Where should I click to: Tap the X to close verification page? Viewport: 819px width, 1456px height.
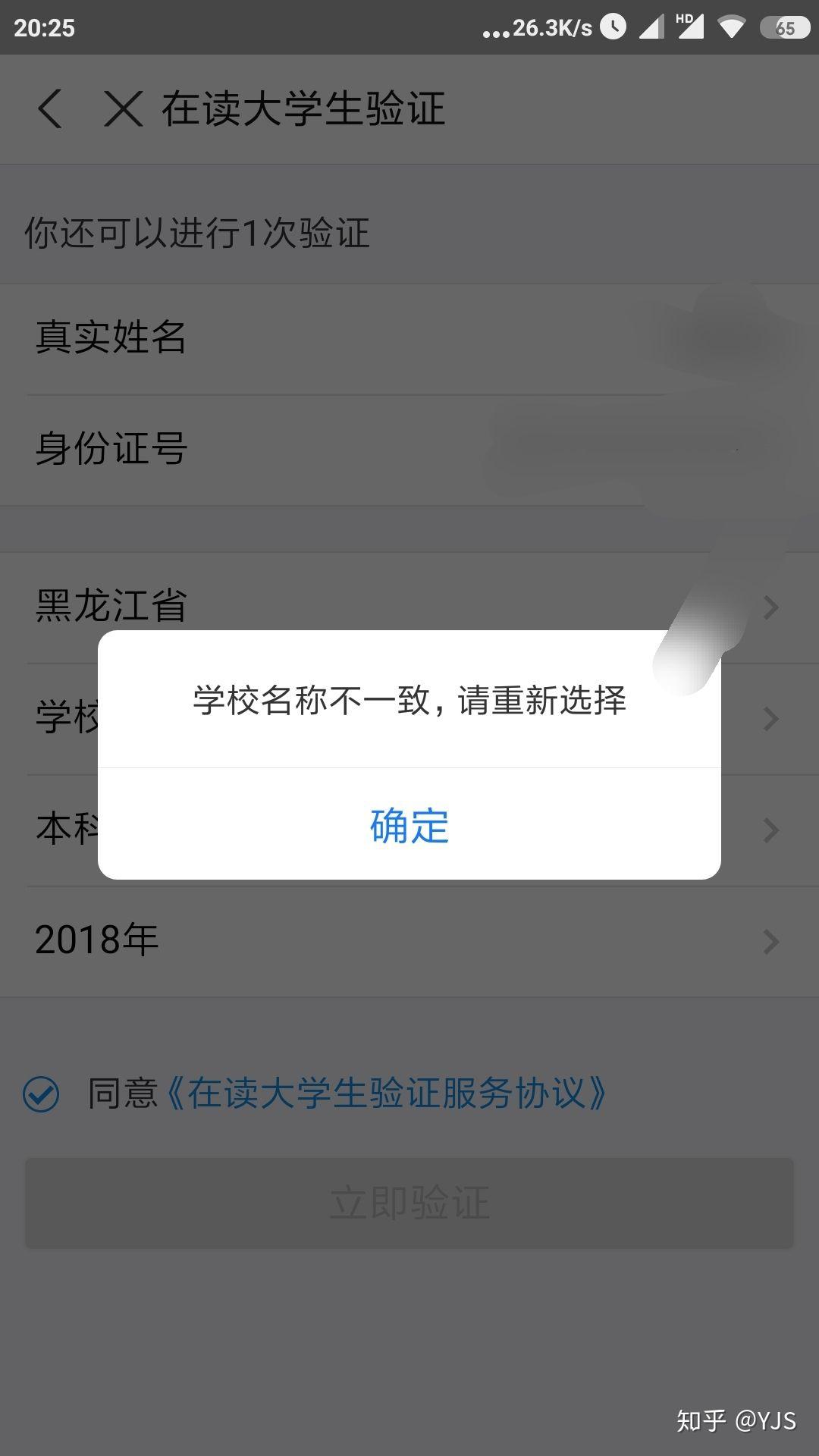(x=124, y=108)
